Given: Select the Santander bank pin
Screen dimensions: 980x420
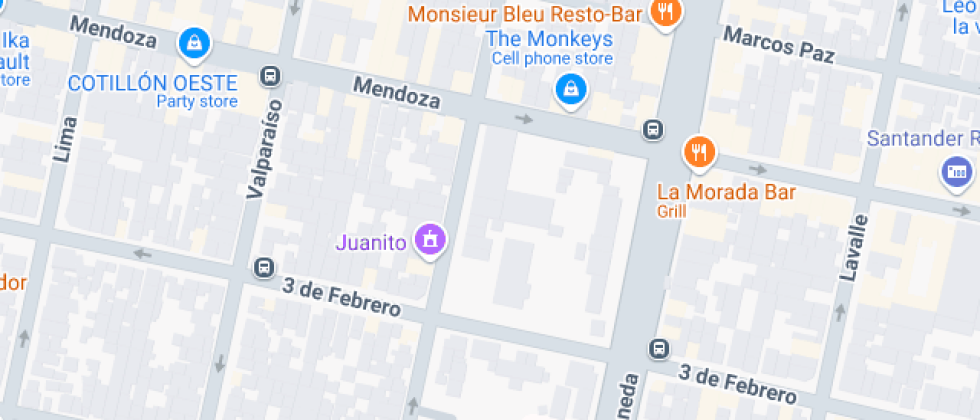Looking at the screenshot, I should (x=957, y=172).
